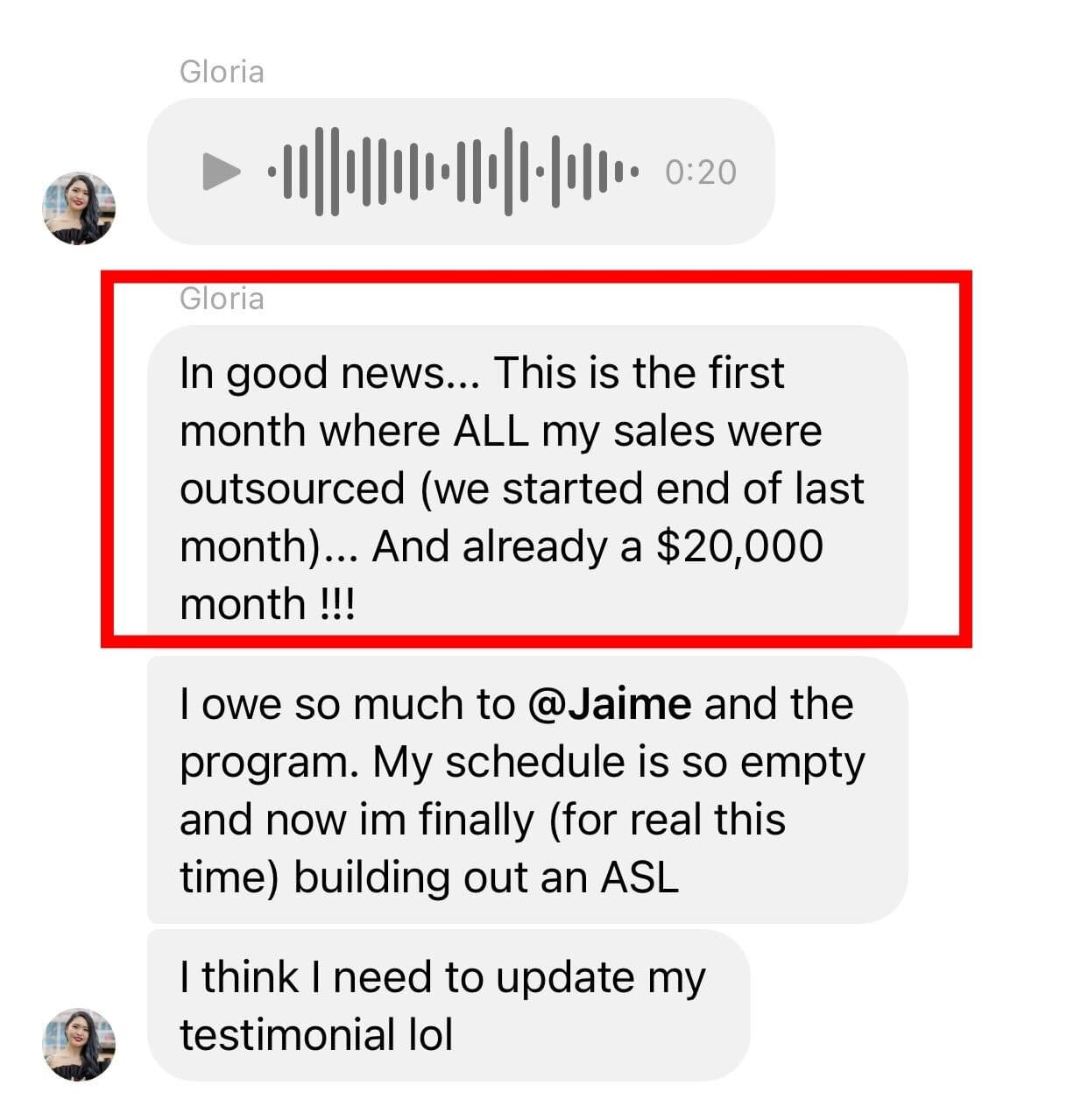1088x1120 pixels.
Task: Open Gloria's avatar beside the voice message
Action: (x=79, y=208)
